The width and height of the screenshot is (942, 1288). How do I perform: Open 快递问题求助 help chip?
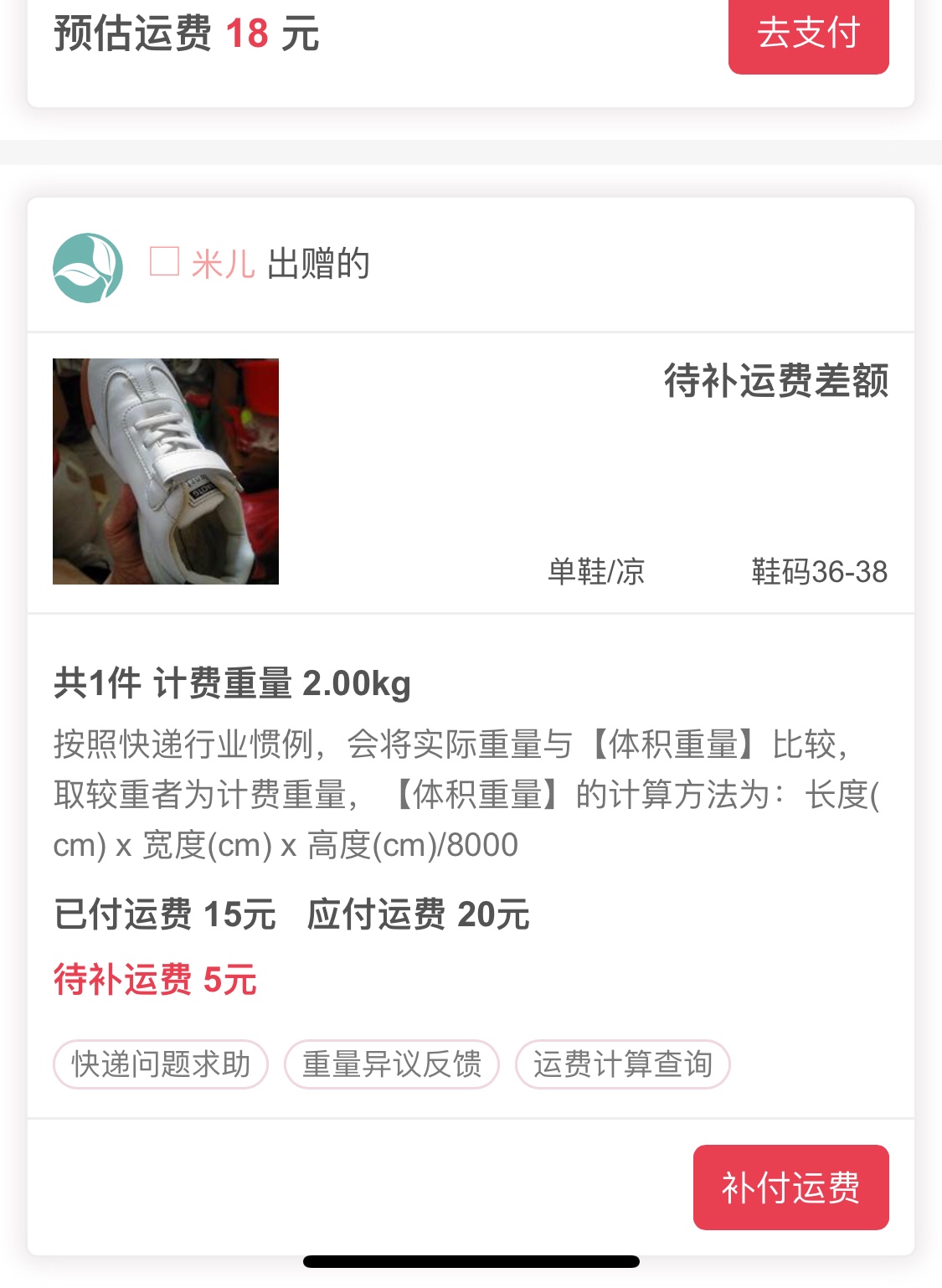161,1064
